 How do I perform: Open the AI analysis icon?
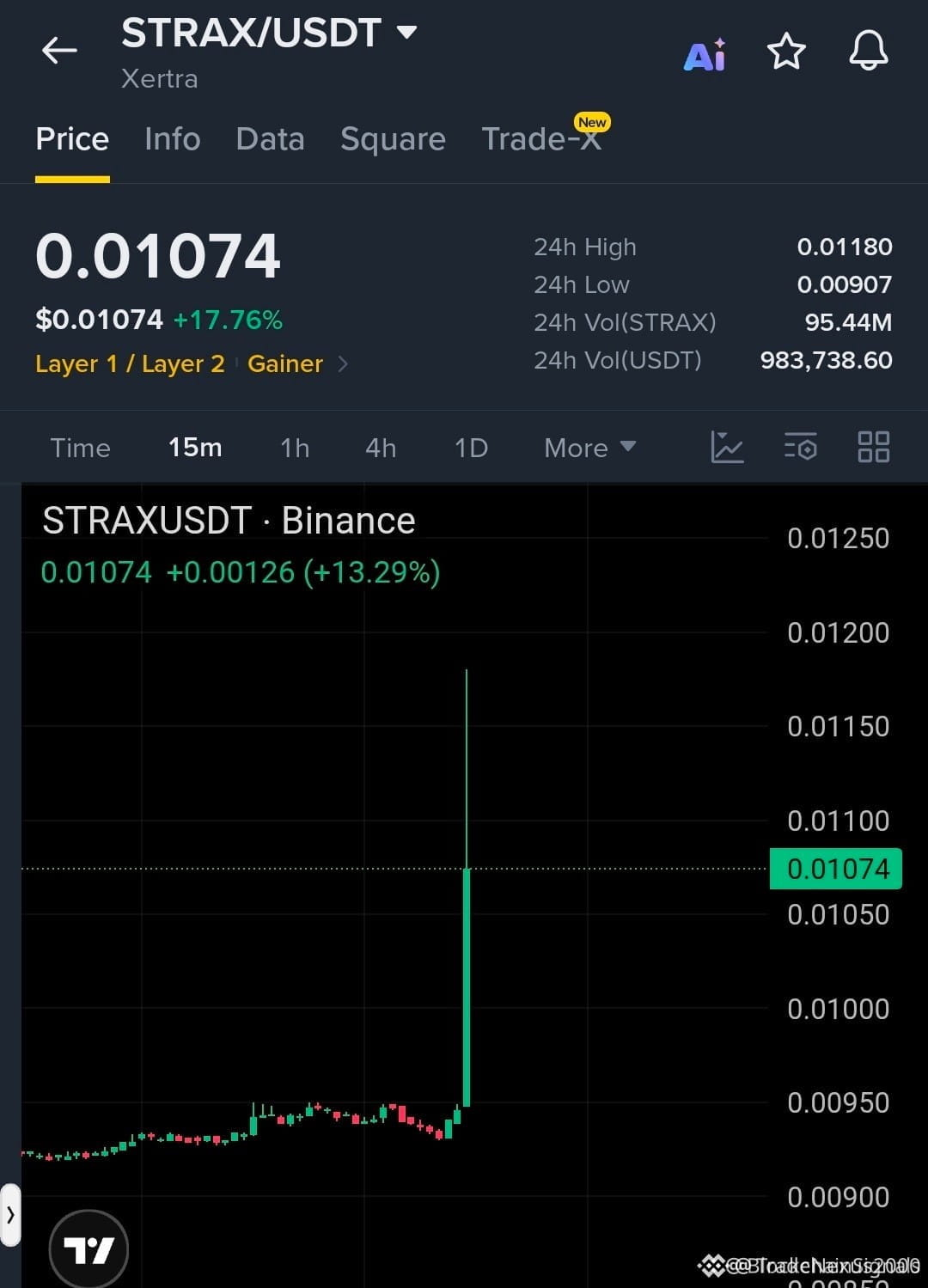705,55
